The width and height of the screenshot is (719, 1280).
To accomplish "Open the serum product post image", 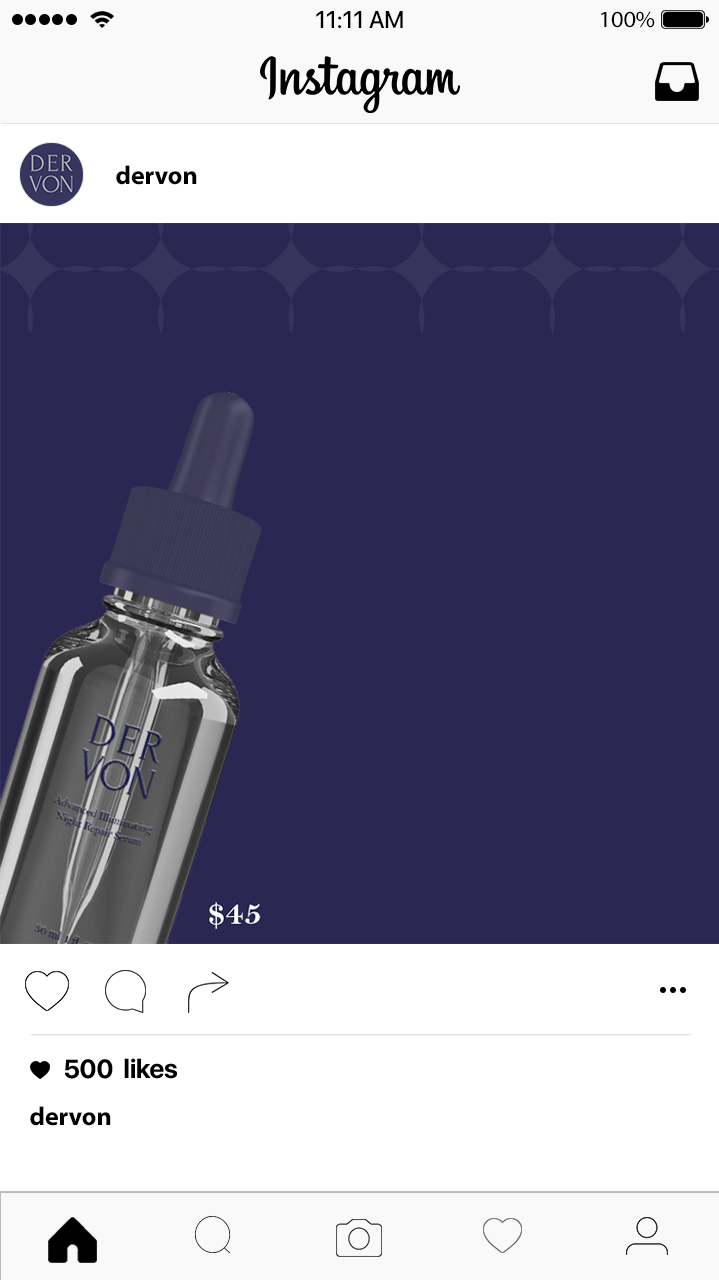I will pos(359,583).
